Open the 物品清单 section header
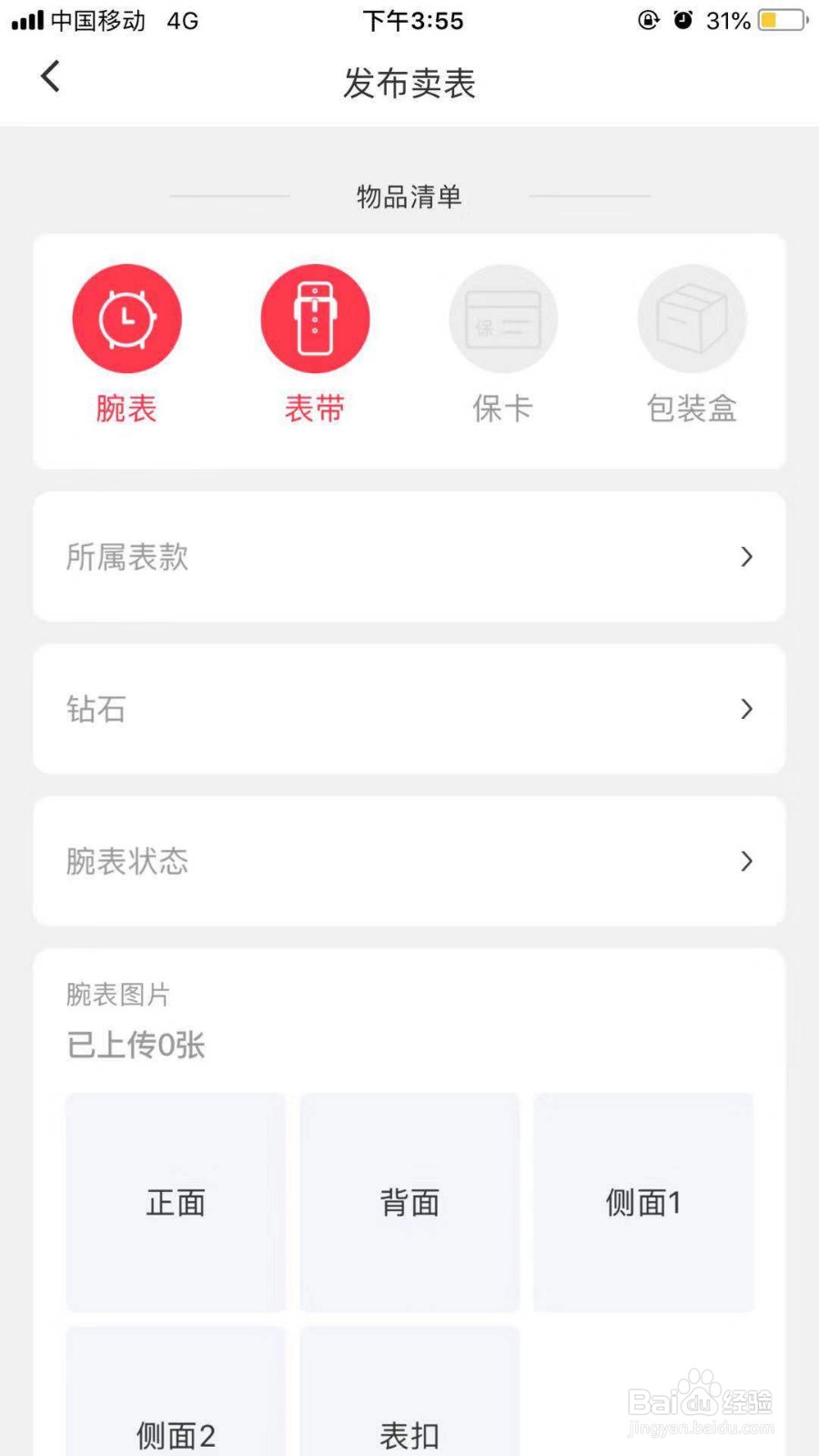 [x=409, y=196]
